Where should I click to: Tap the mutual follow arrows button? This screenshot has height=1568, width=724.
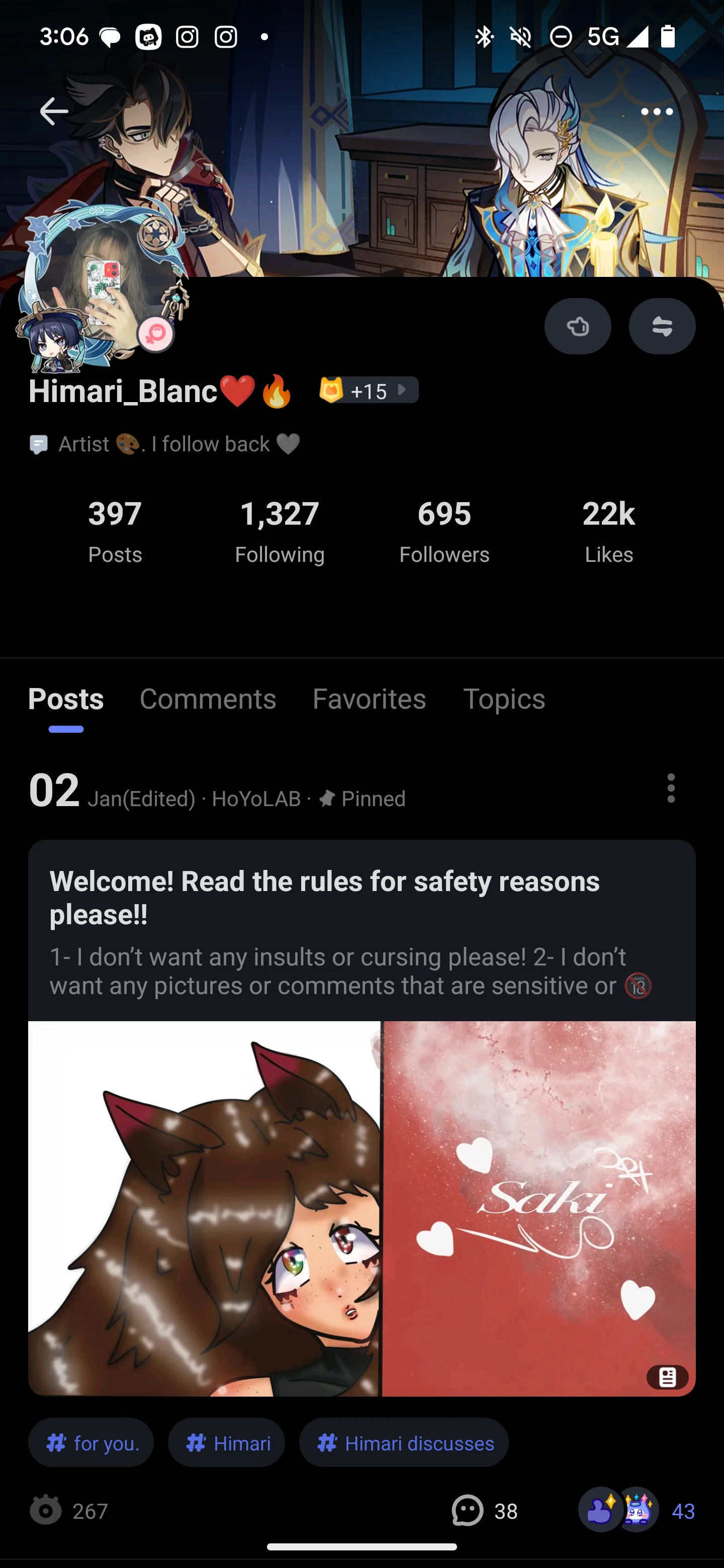click(662, 326)
